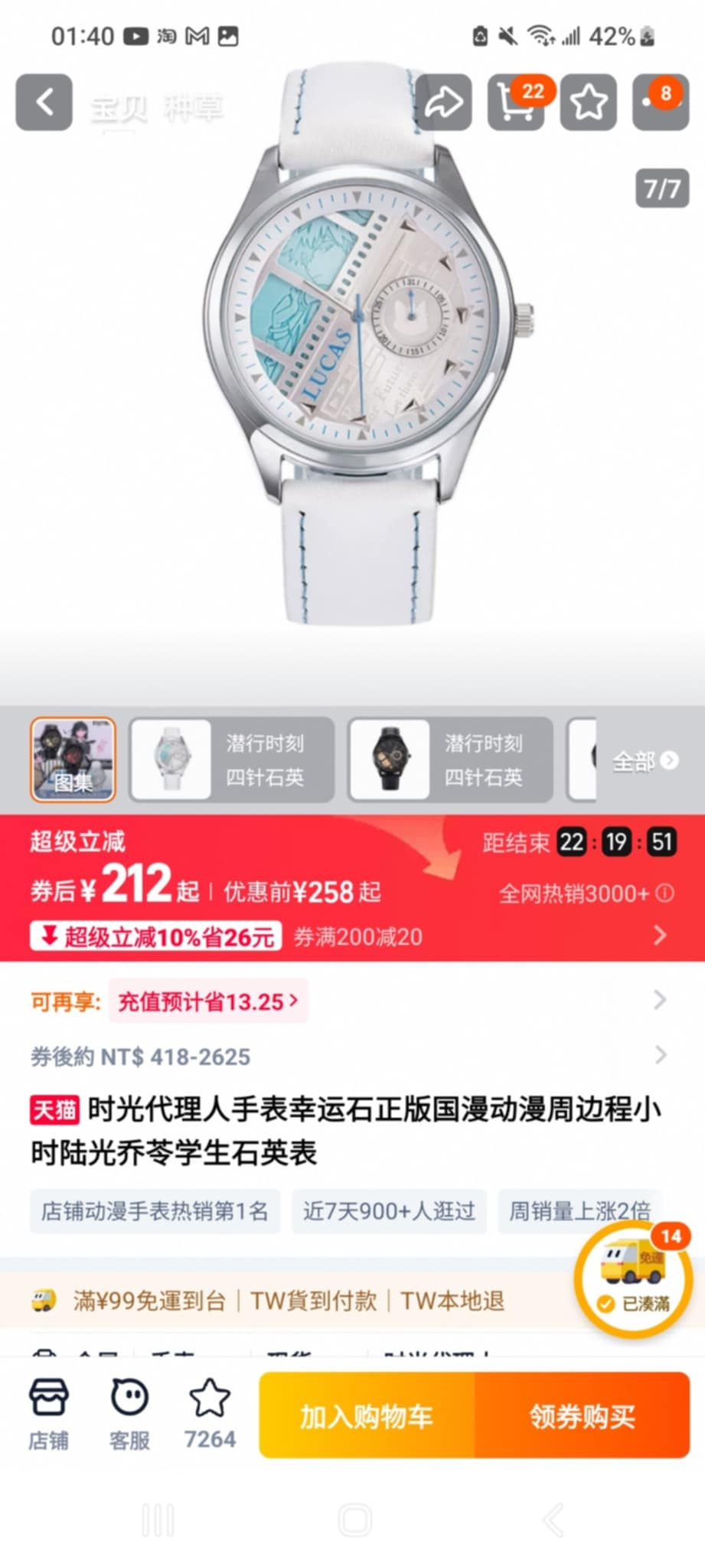Viewport: 705px width, 1568px height.
Task: Open the shopping cart with 22 items
Action: pyautogui.click(x=516, y=102)
